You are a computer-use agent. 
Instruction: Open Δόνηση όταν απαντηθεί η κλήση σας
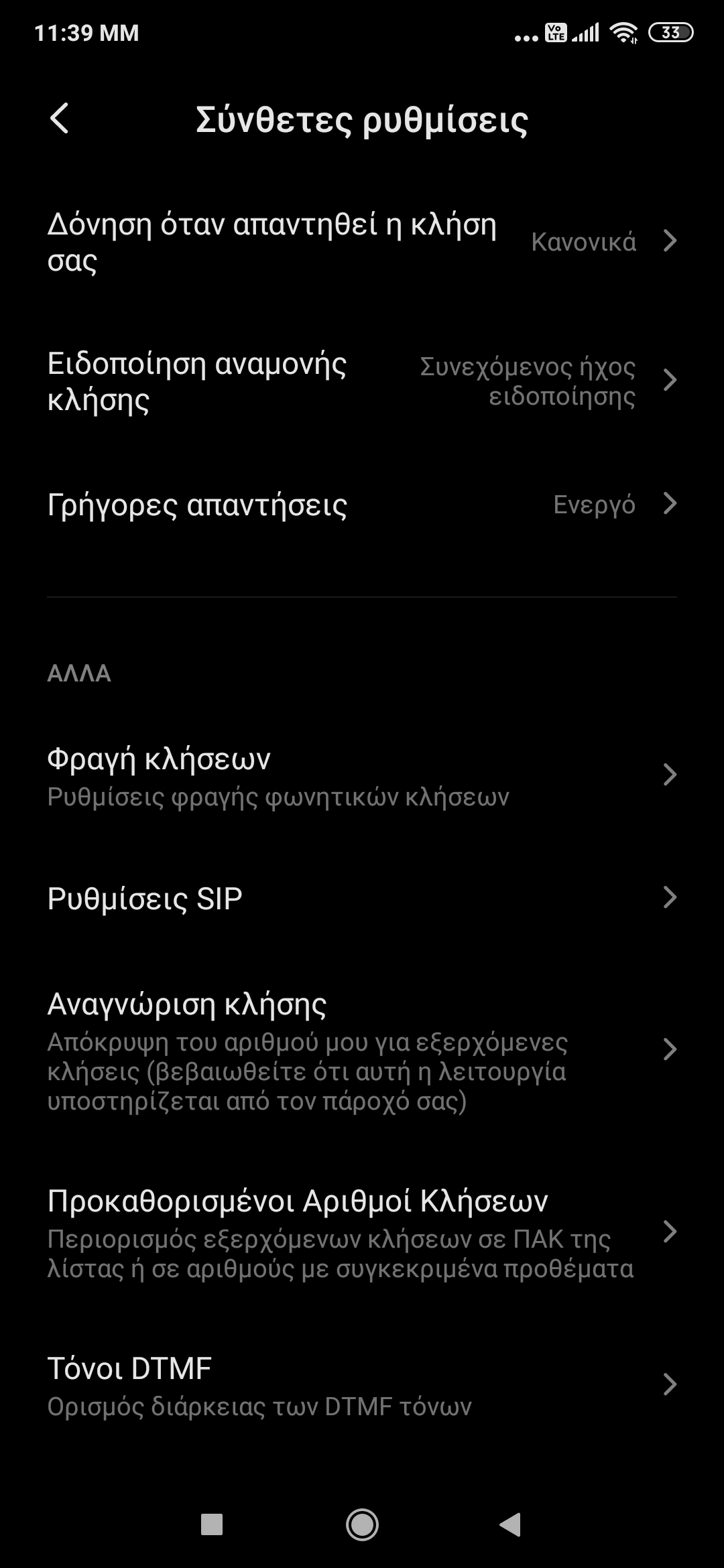(362, 242)
